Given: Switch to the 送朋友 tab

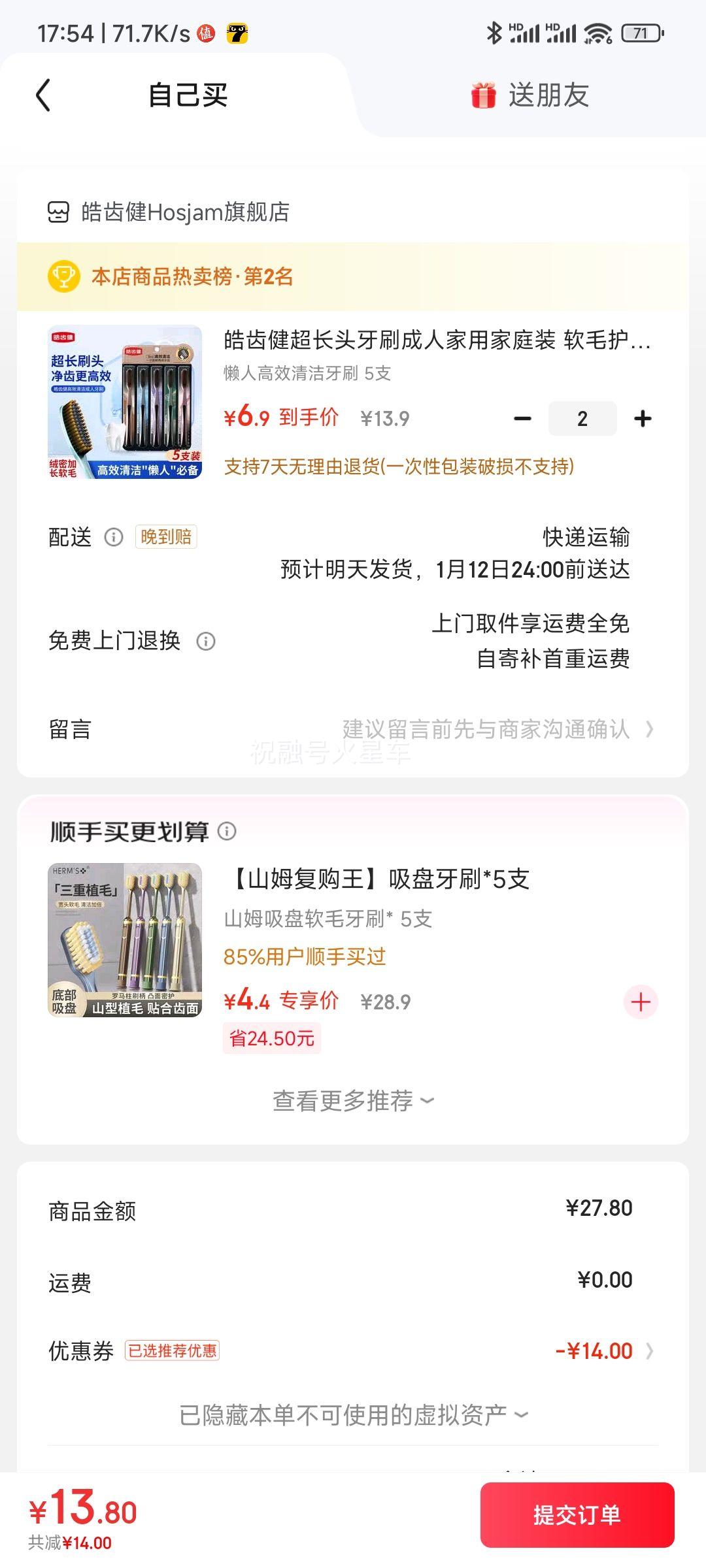Looking at the screenshot, I should [529, 95].
